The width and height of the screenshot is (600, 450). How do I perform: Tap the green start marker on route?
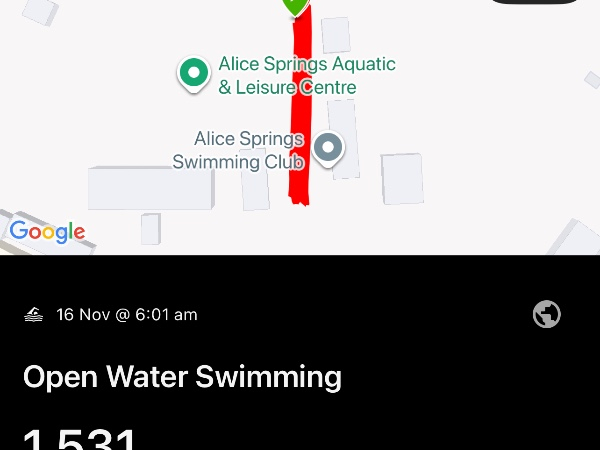(295, 6)
